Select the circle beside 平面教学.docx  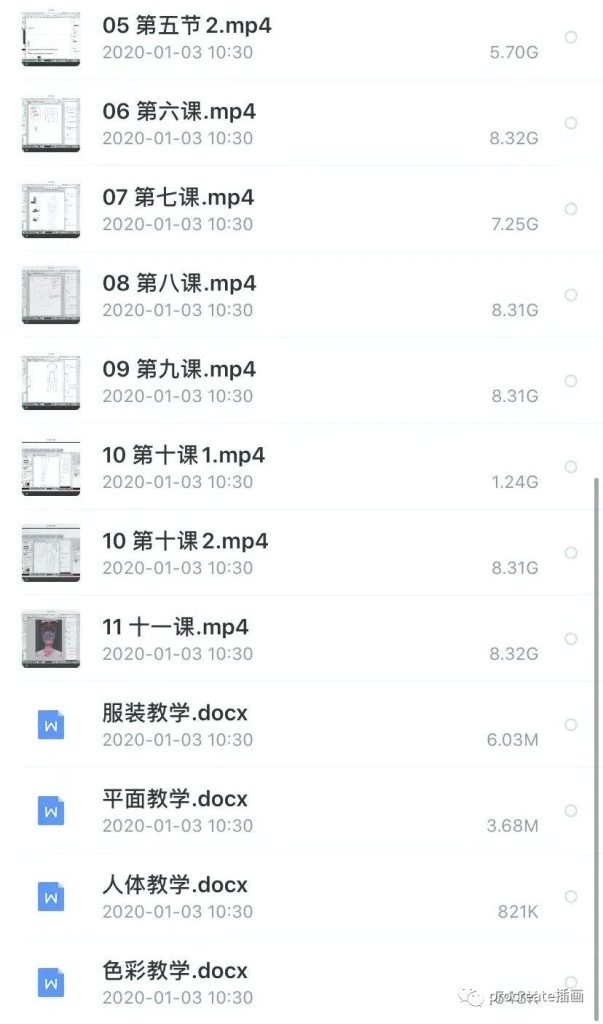pyautogui.click(x=571, y=811)
